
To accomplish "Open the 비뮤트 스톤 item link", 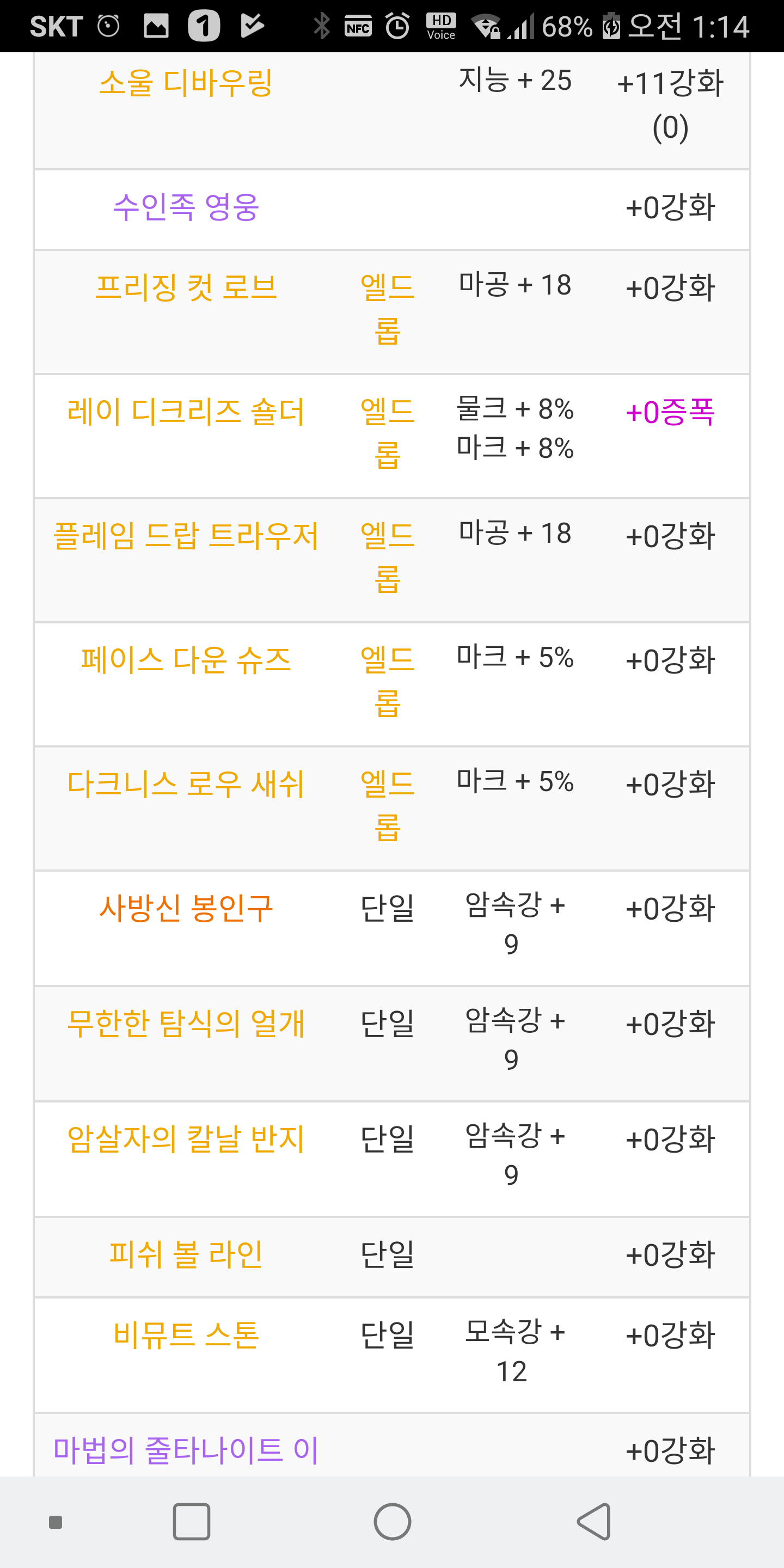I will pos(186,1335).
